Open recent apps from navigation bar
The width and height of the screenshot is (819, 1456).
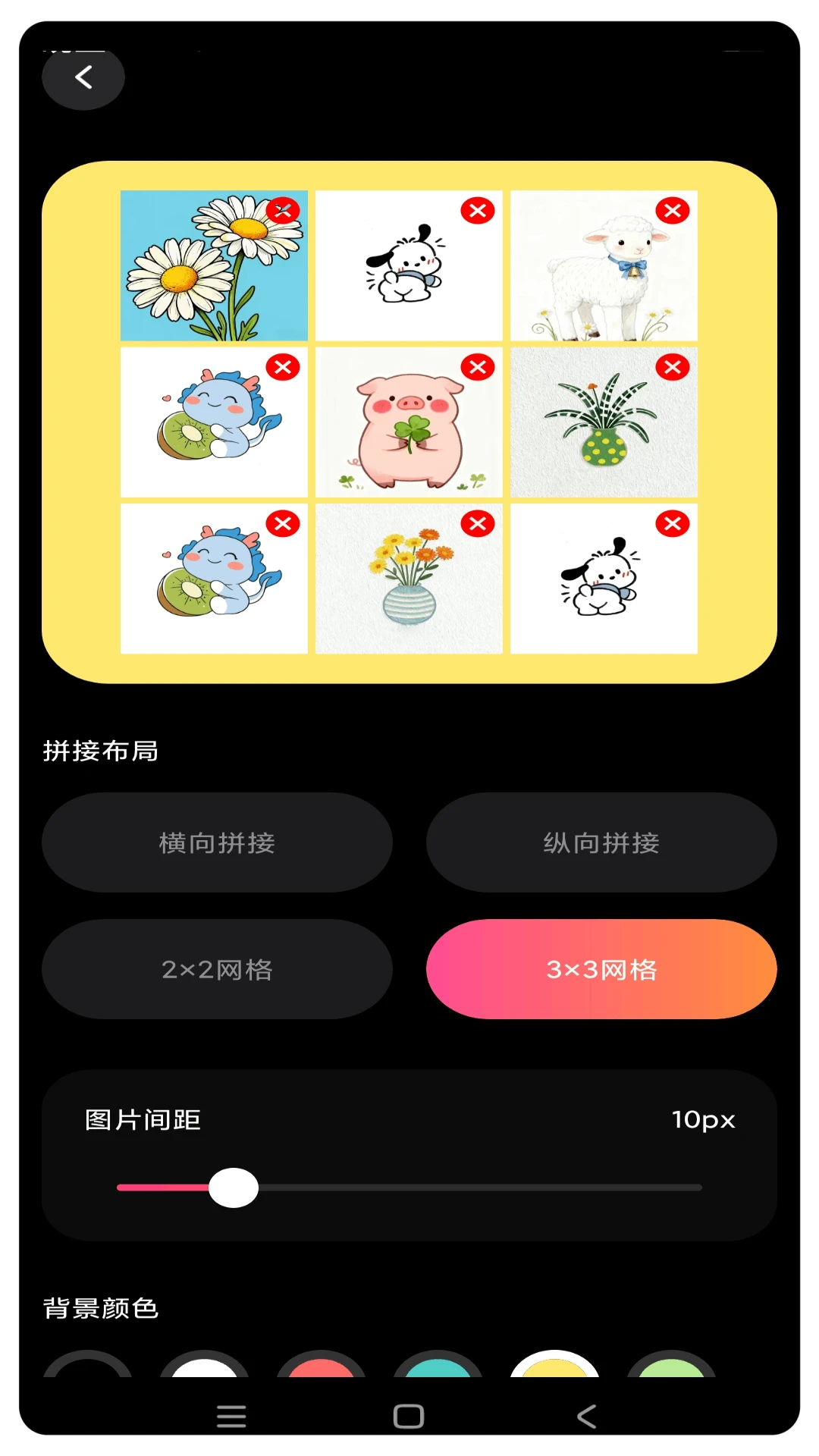231,1416
